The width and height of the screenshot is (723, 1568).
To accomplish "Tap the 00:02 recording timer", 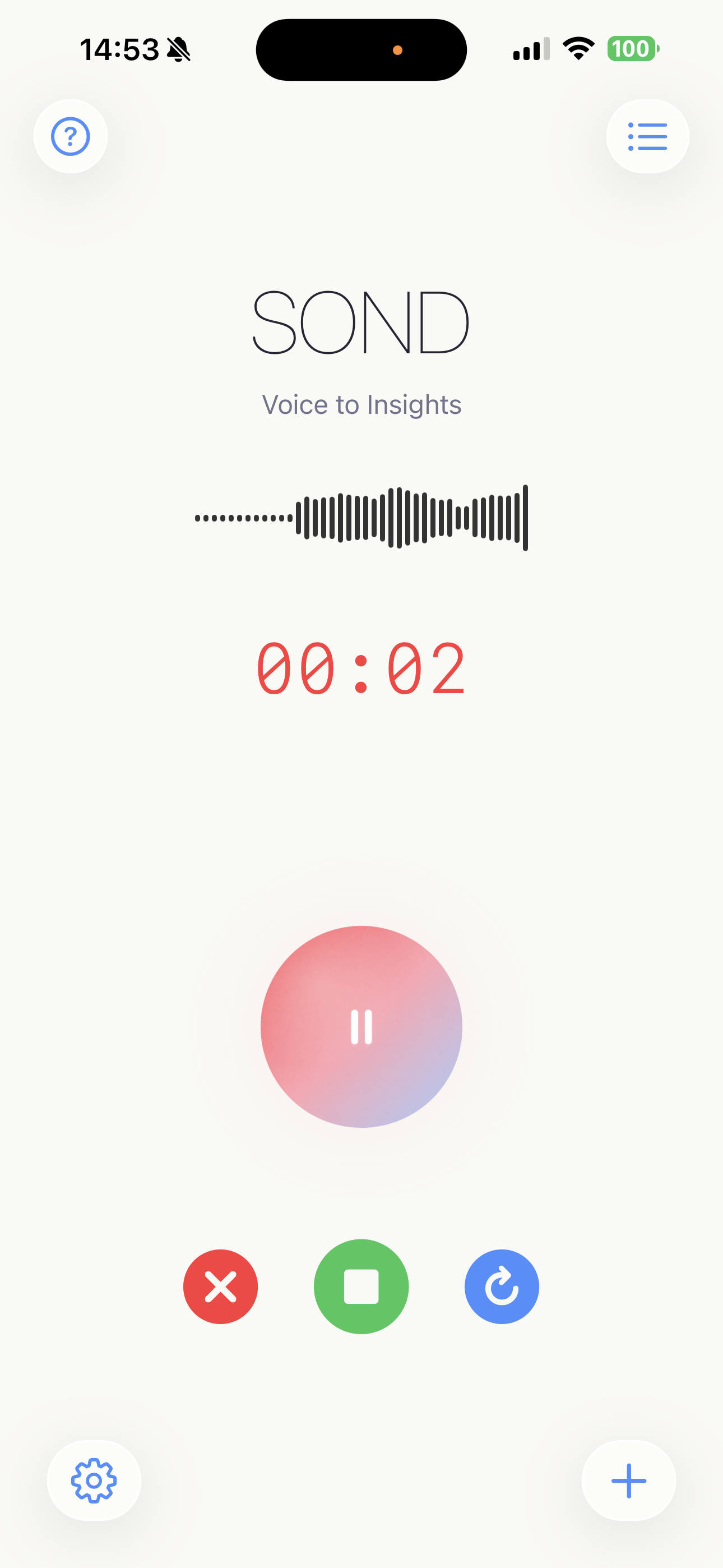I will click(x=361, y=668).
